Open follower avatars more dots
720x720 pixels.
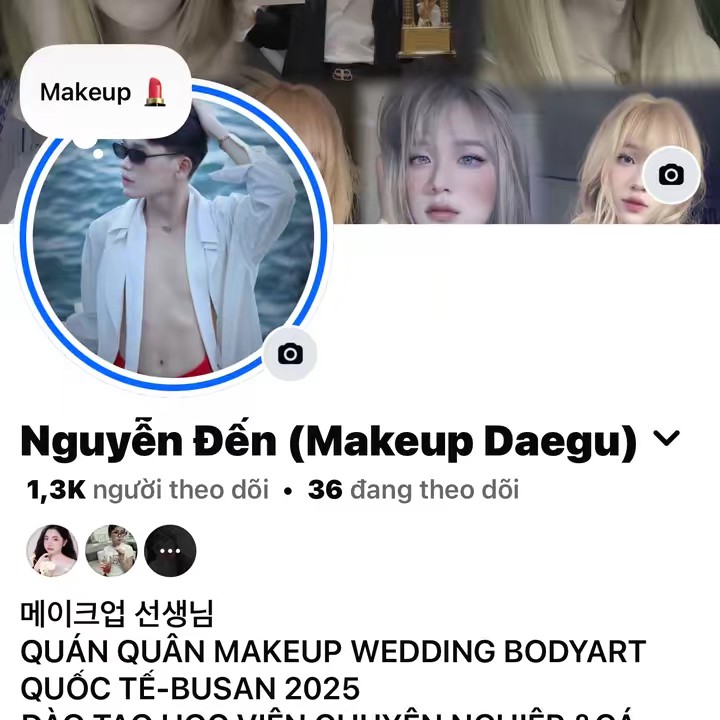pos(170,551)
